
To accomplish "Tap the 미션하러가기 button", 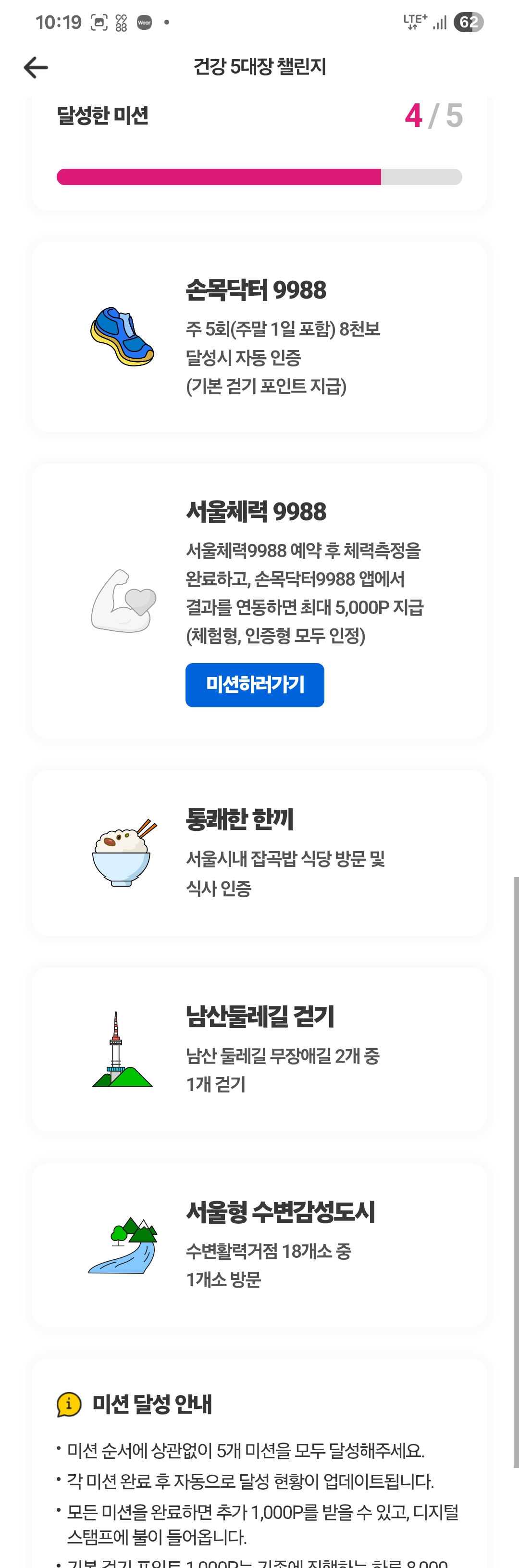I will (254, 685).
